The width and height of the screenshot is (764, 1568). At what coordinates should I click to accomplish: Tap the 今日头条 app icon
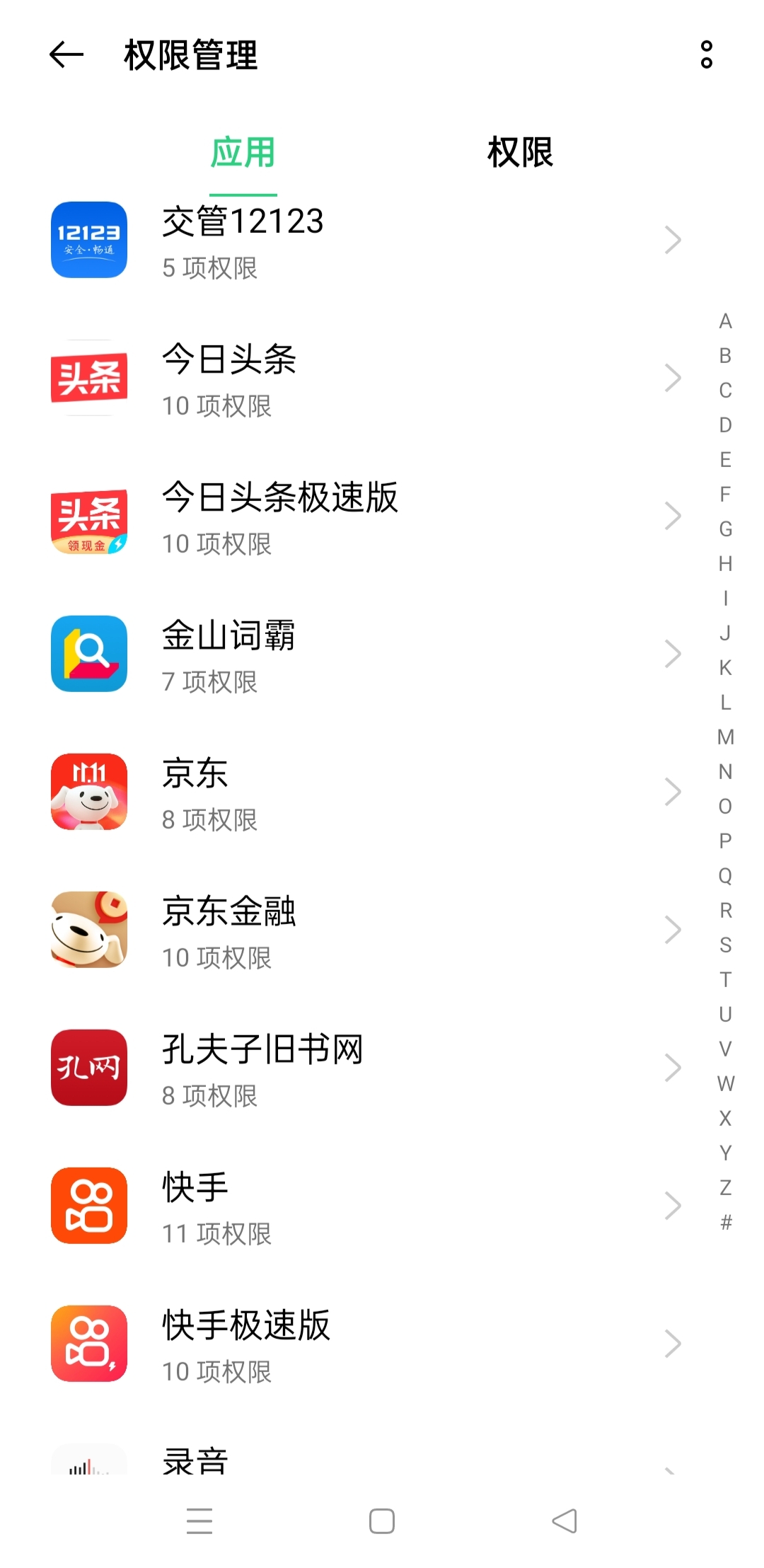88,379
